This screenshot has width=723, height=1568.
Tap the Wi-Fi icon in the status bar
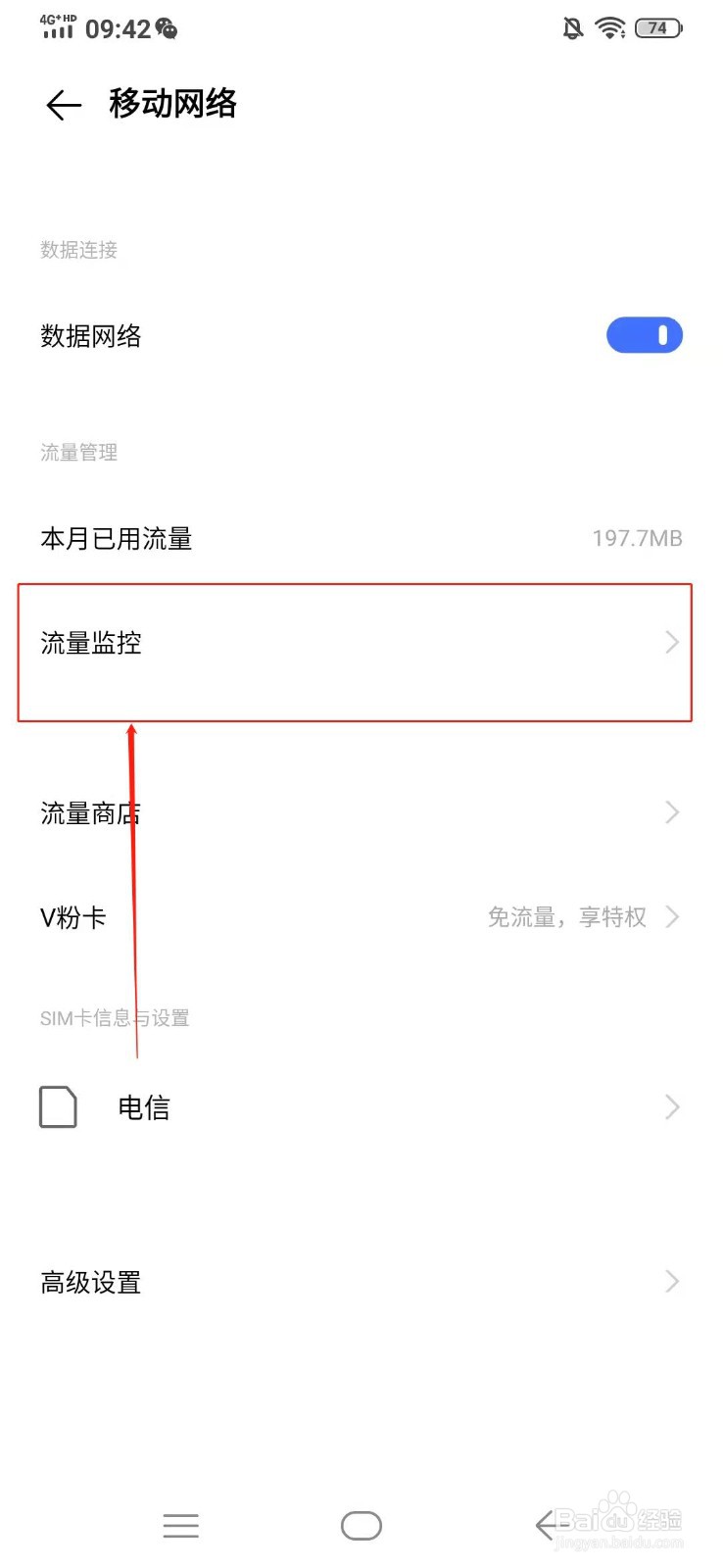[x=609, y=27]
